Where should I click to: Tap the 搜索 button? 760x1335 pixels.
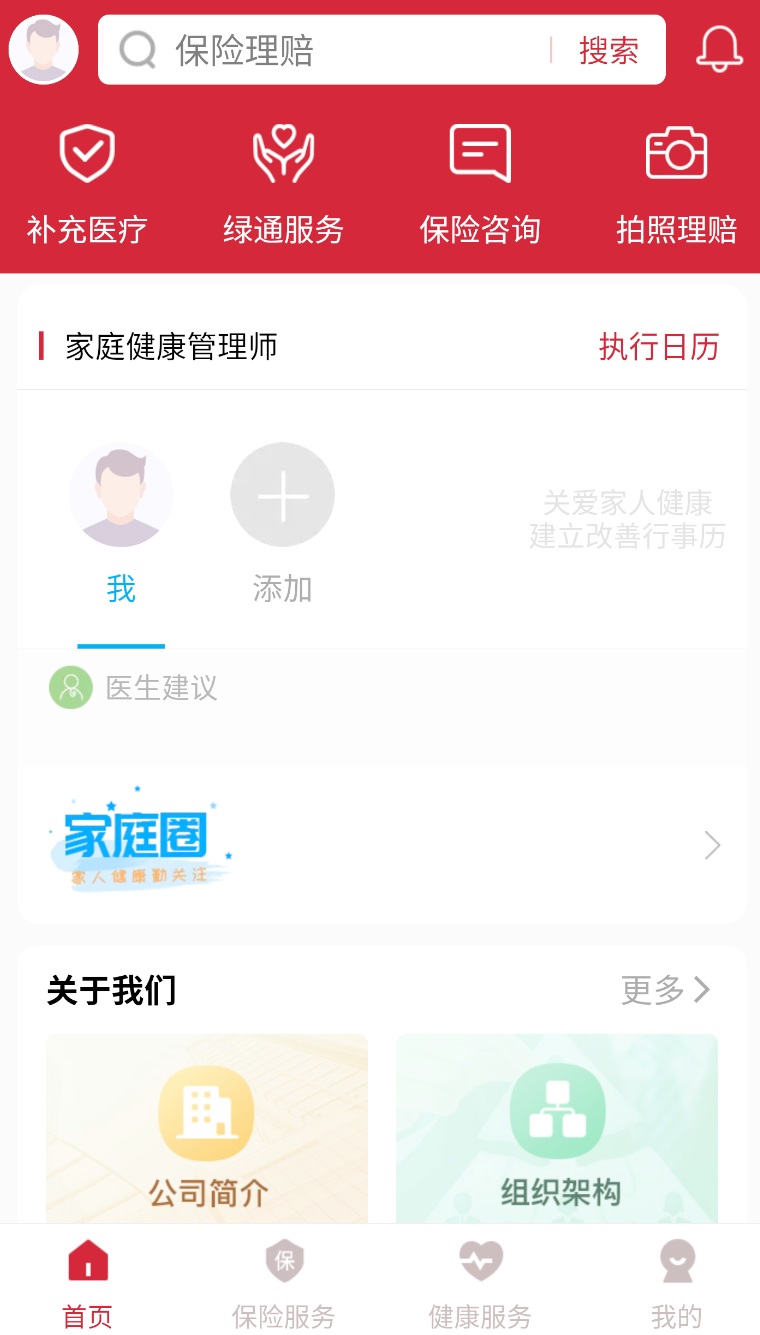click(x=608, y=50)
